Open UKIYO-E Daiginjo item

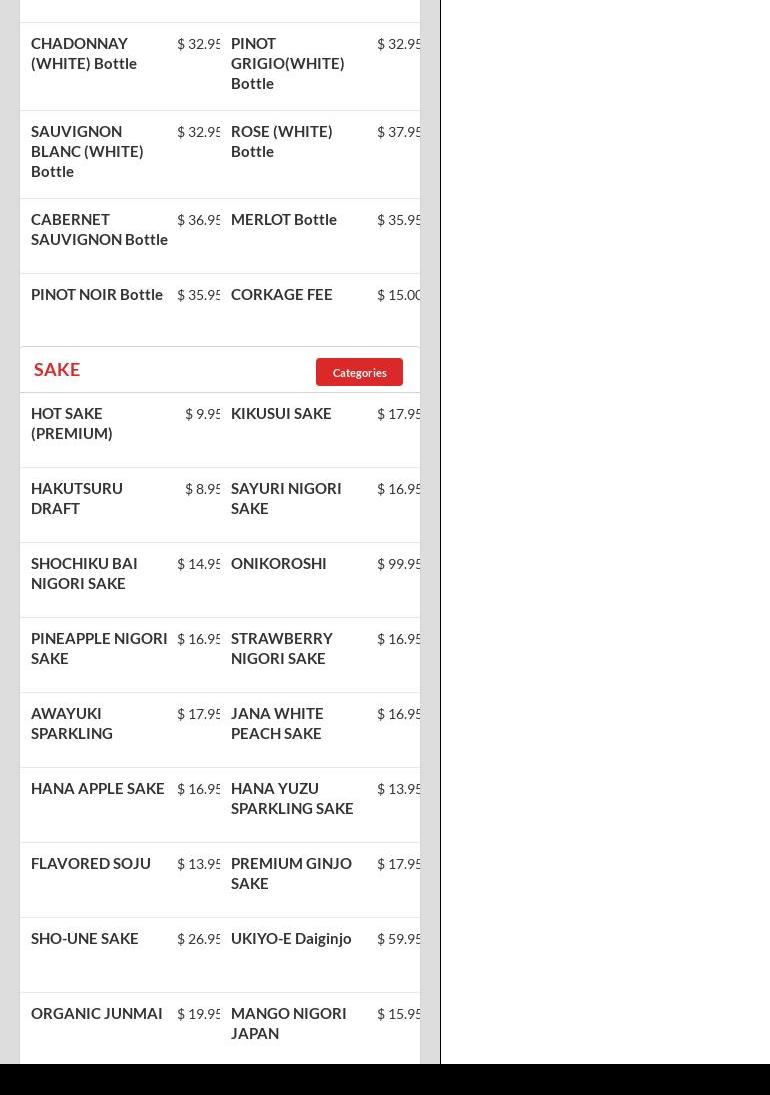point(291,938)
